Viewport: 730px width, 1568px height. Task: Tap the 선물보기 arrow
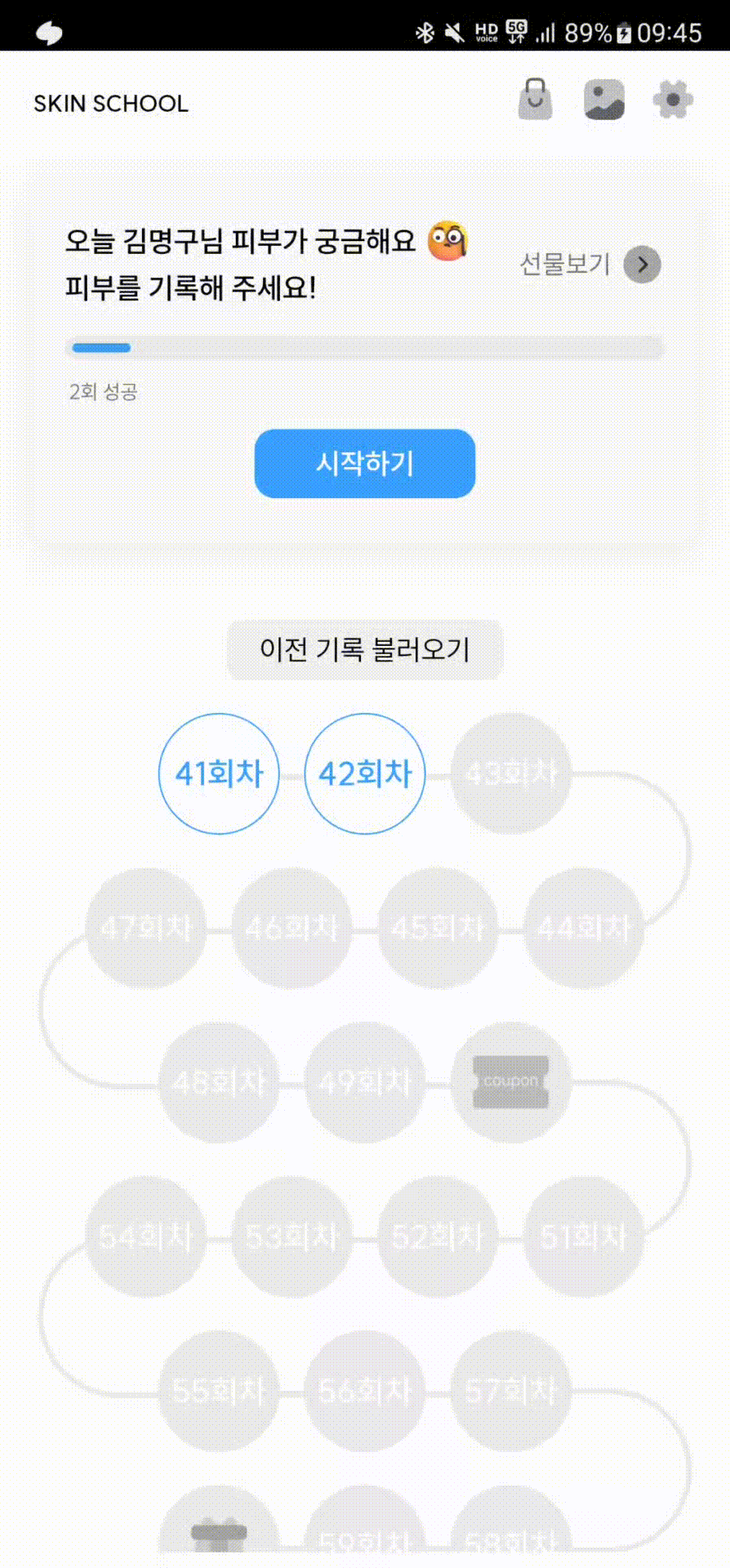(x=642, y=265)
